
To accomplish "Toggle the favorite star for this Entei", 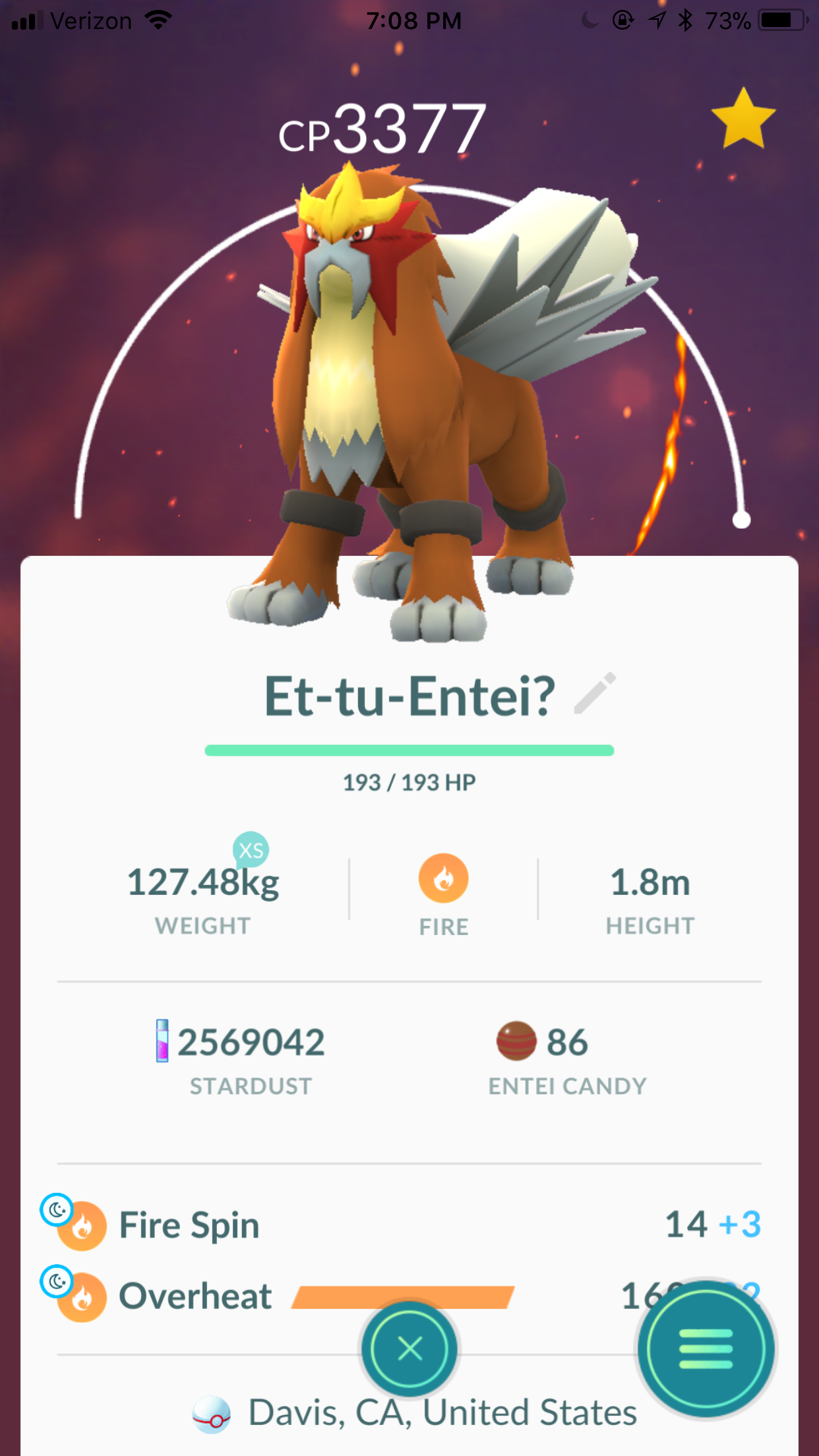I will click(x=743, y=119).
